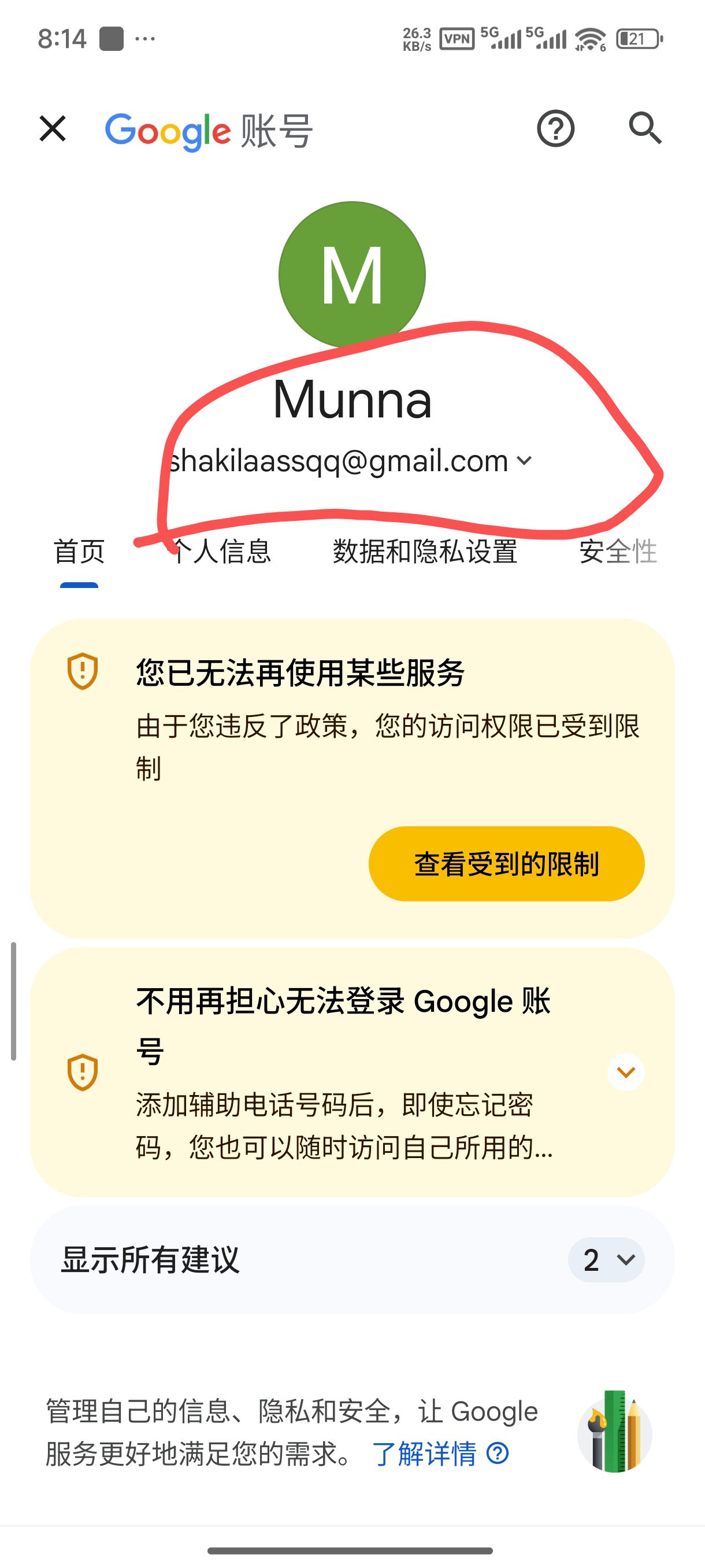Click the shield icon beside 添加辅助电话号码 tip
705x1568 pixels.
point(82,1073)
